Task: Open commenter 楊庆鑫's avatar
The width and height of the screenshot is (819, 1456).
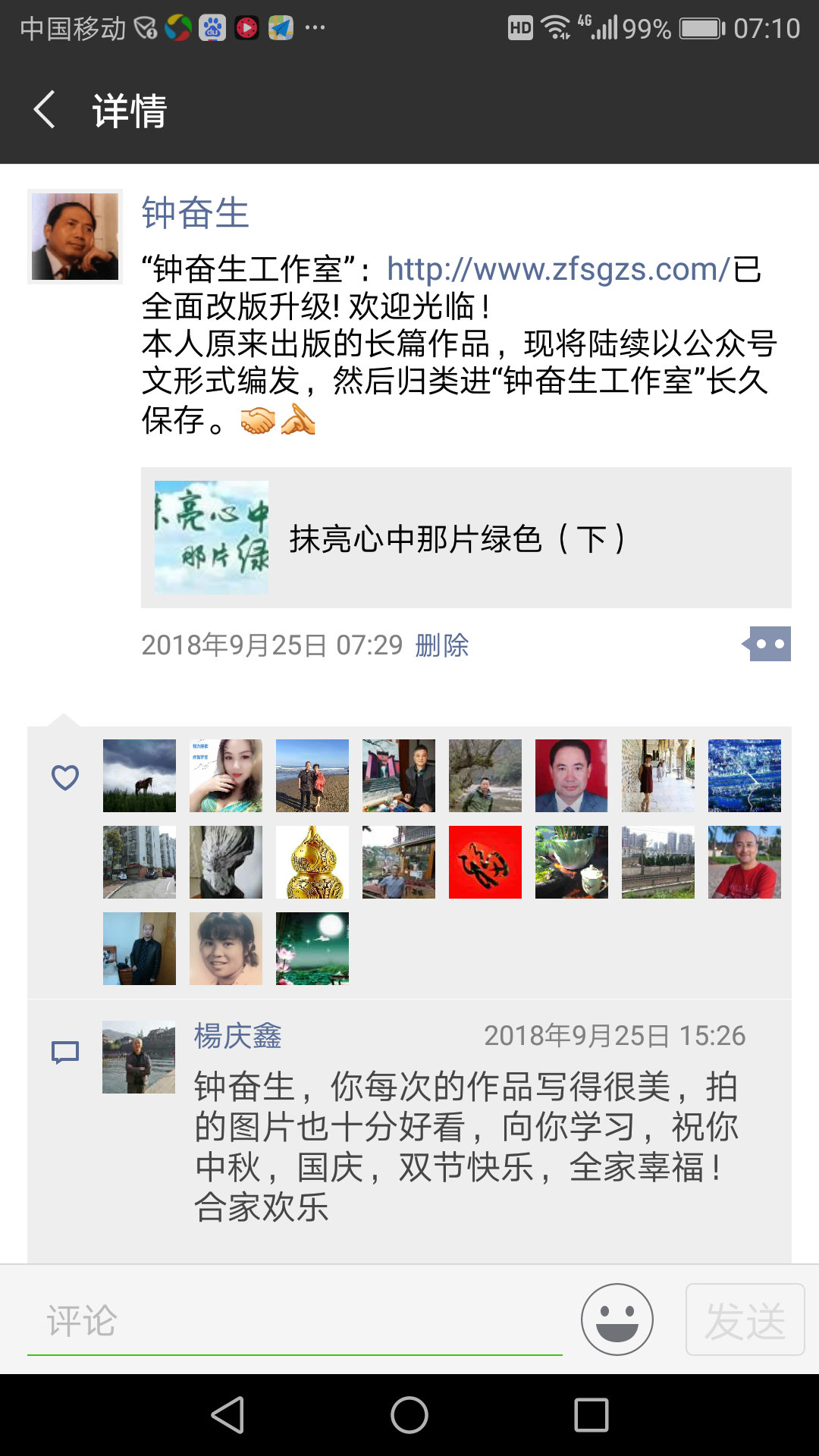Action: [x=139, y=1057]
